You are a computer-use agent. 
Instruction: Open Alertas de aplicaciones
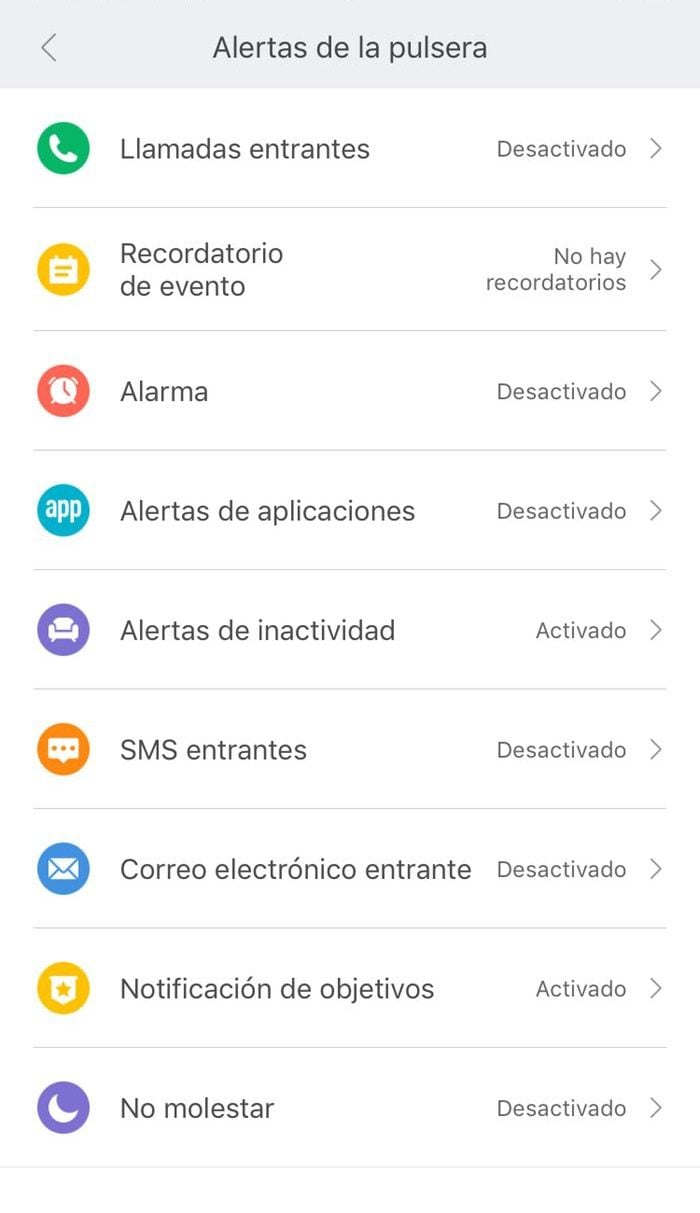pyautogui.click(x=350, y=511)
